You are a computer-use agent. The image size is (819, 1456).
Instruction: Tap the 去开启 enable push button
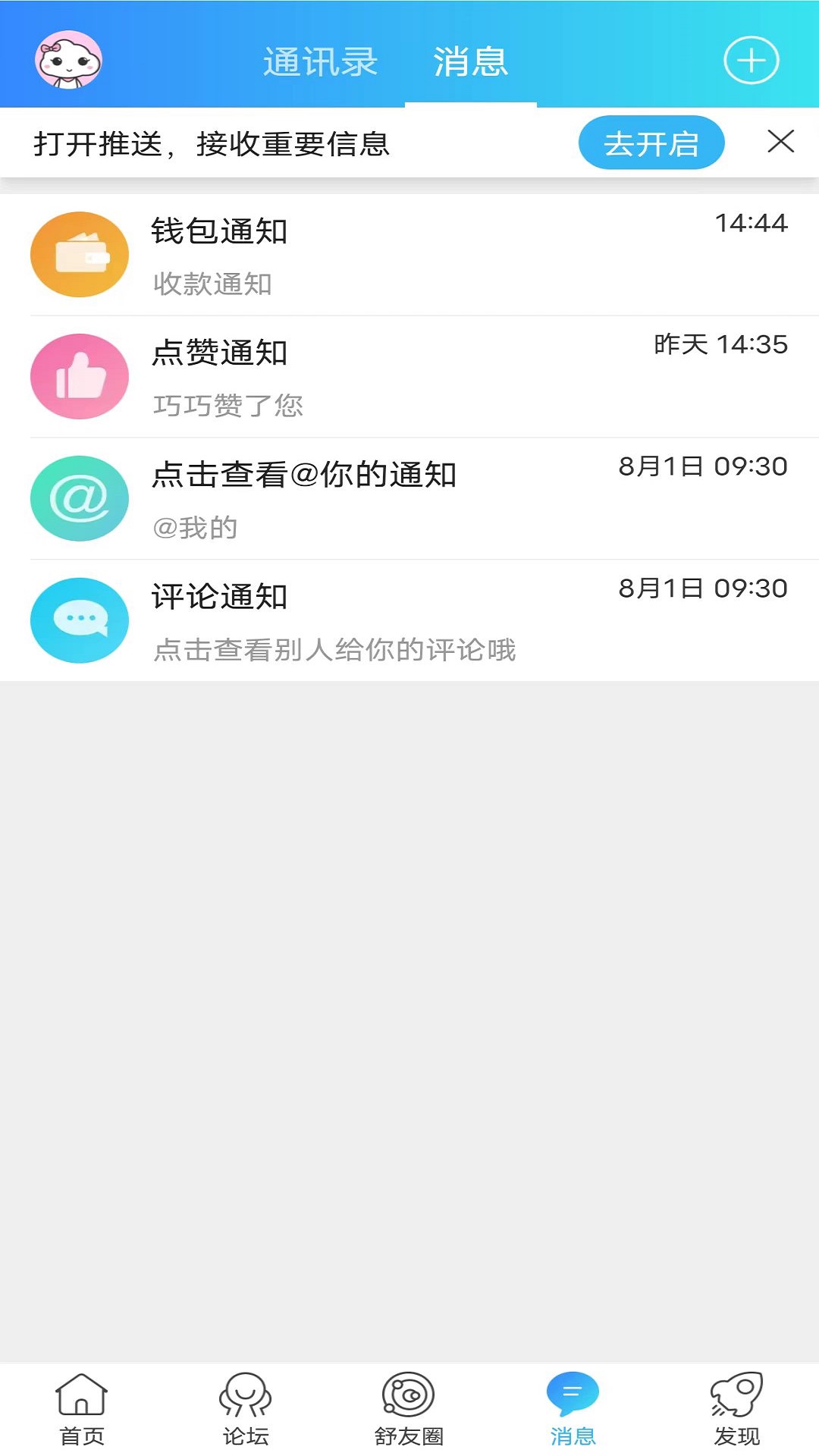pyautogui.click(x=652, y=143)
